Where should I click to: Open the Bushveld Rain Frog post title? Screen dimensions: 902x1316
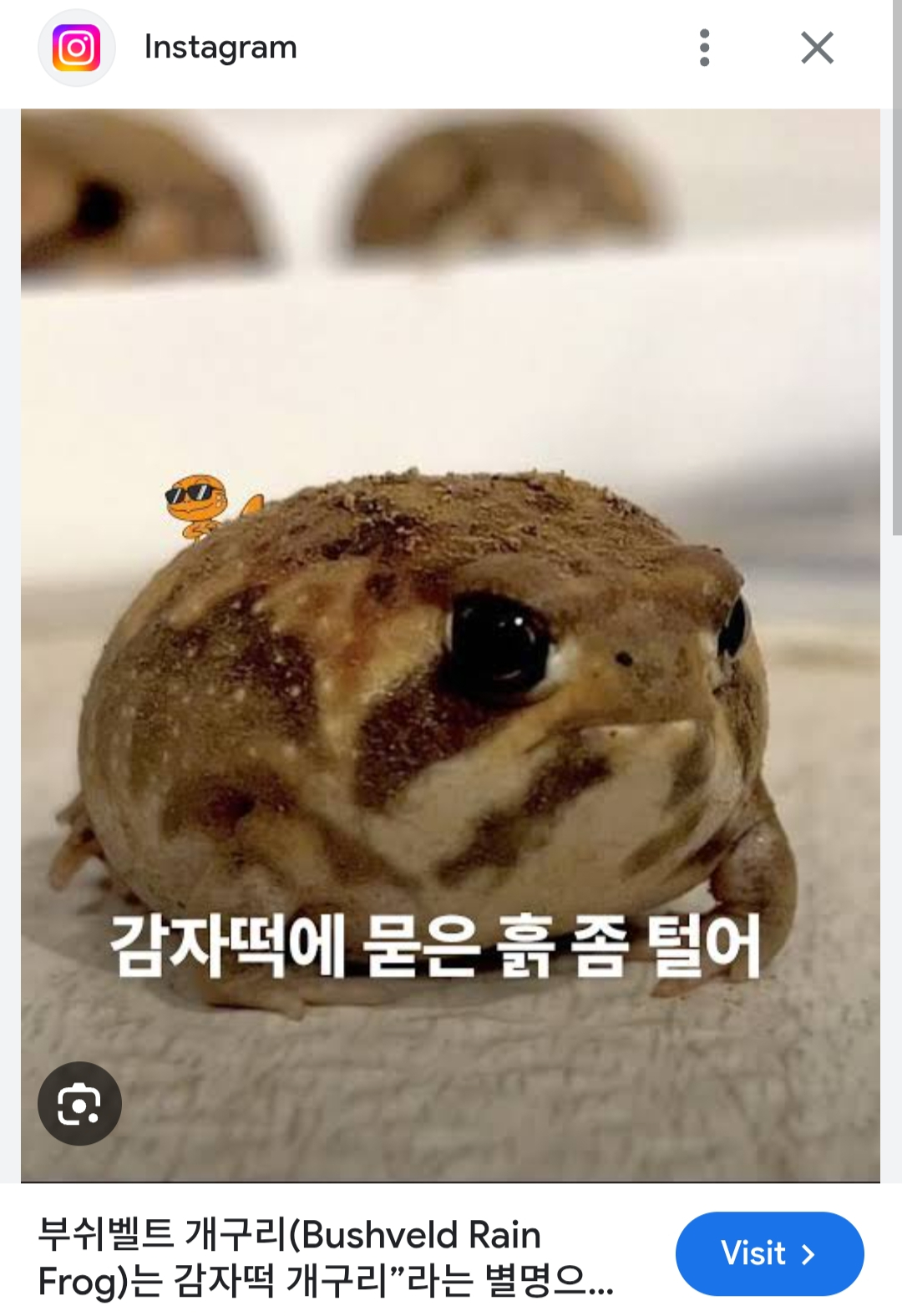[x=326, y=1257]
